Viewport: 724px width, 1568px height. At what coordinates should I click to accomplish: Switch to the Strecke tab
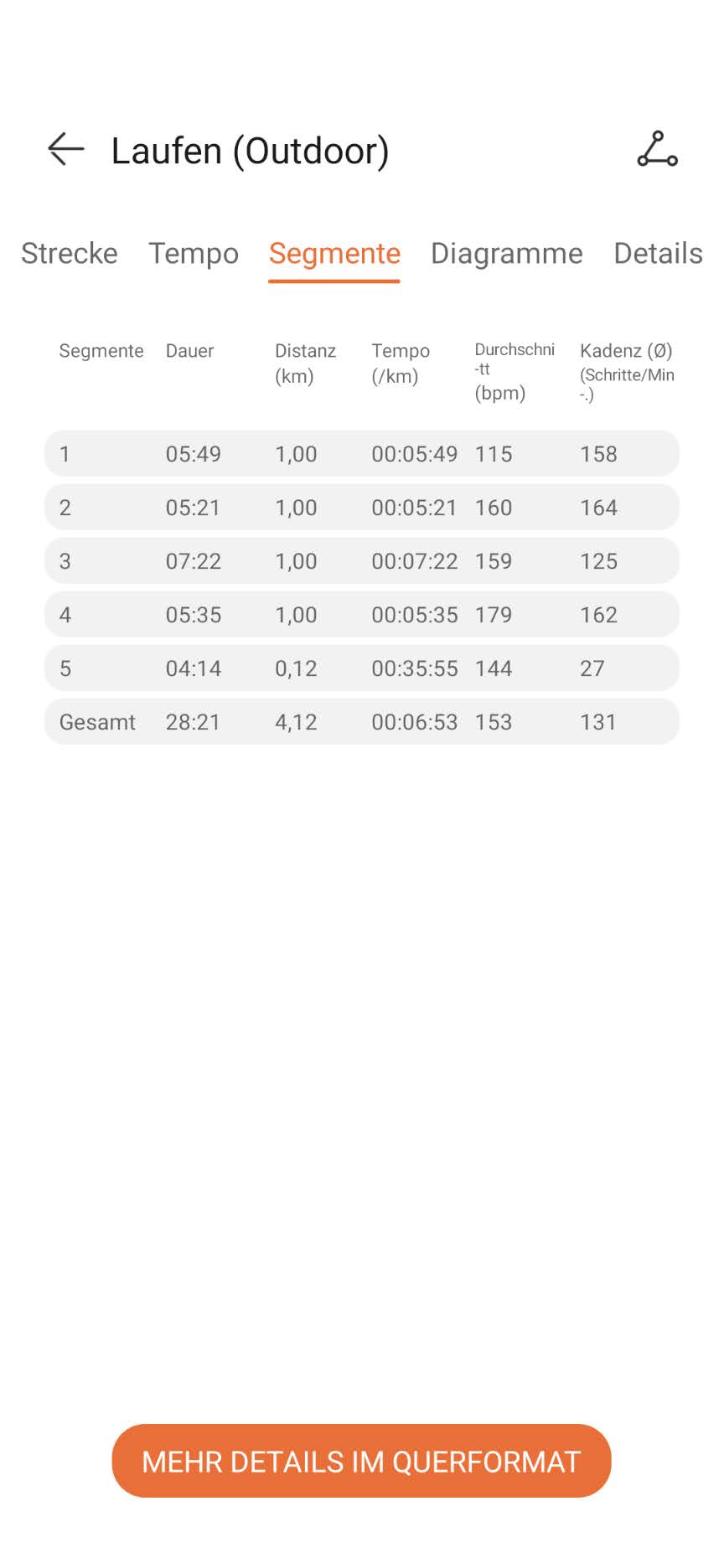(70, 253)
